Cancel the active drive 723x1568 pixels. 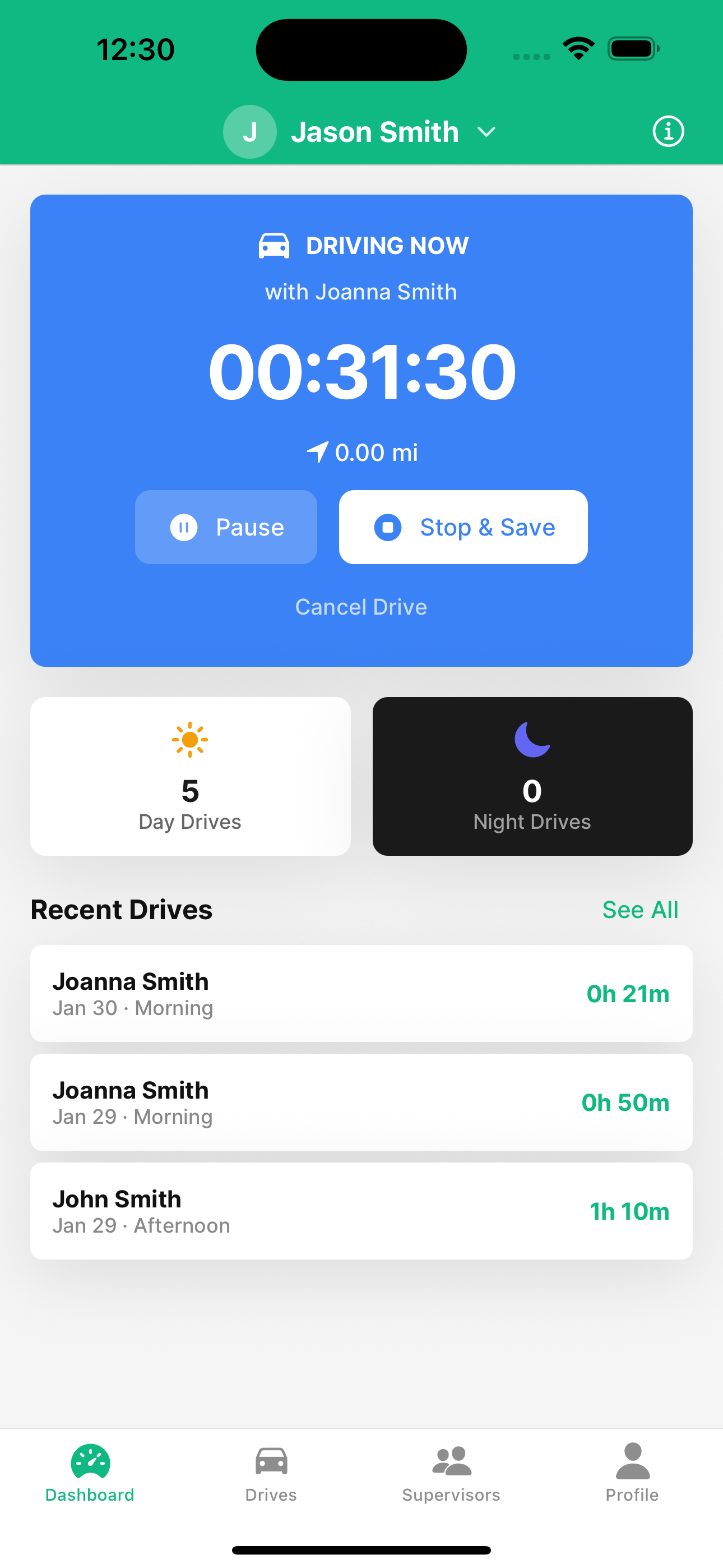[x=361, y=606]
